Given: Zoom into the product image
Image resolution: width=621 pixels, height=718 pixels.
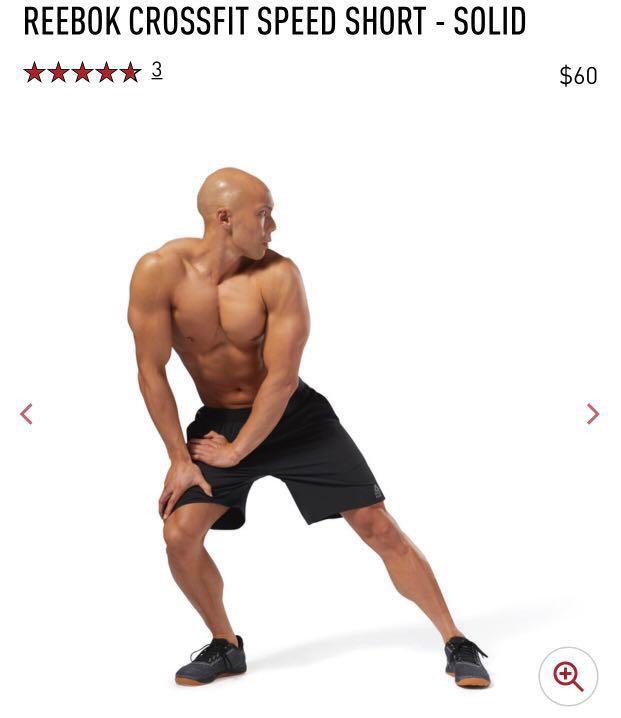Looking at the screenshot, I should point(568,676).
